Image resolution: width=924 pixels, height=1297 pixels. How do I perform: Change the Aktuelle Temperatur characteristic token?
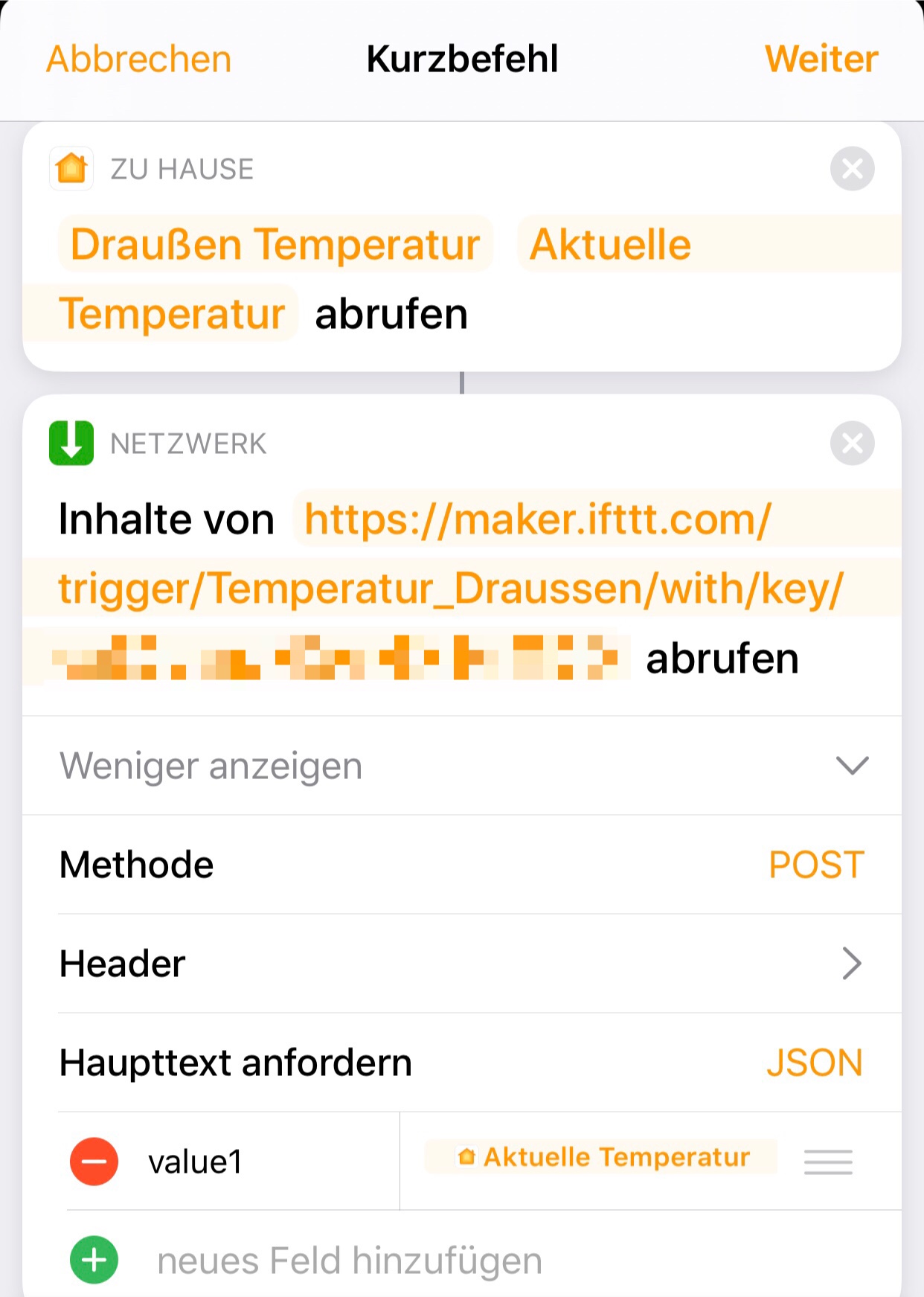[x=610, y=246]
